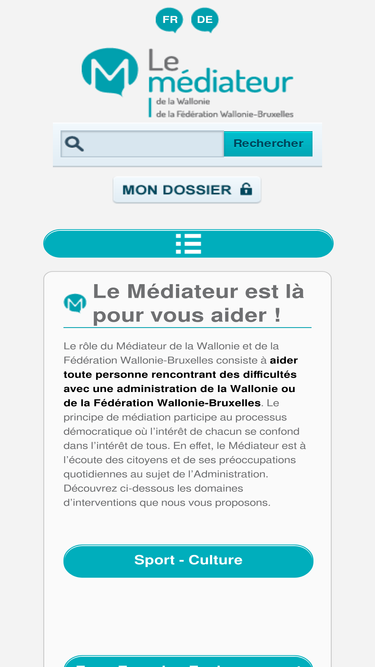Viewport: 375px width, 667px height.
Task: Switch language to DE
Action: point(205,20)
